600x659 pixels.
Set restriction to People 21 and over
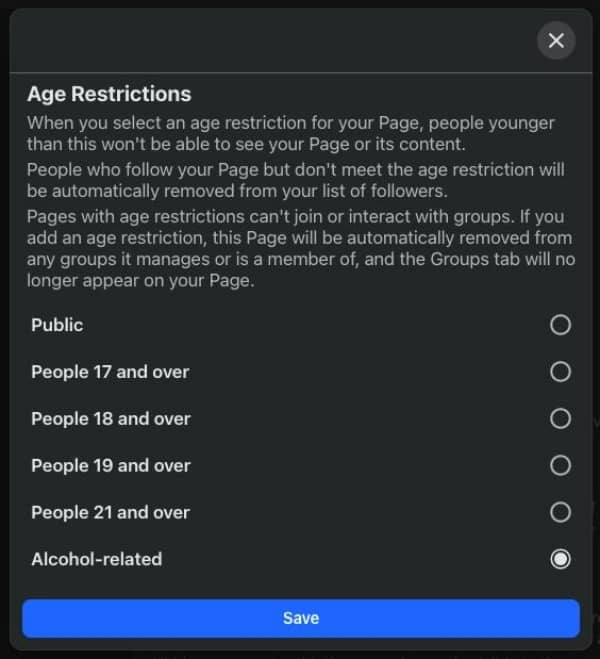[561, 512]
